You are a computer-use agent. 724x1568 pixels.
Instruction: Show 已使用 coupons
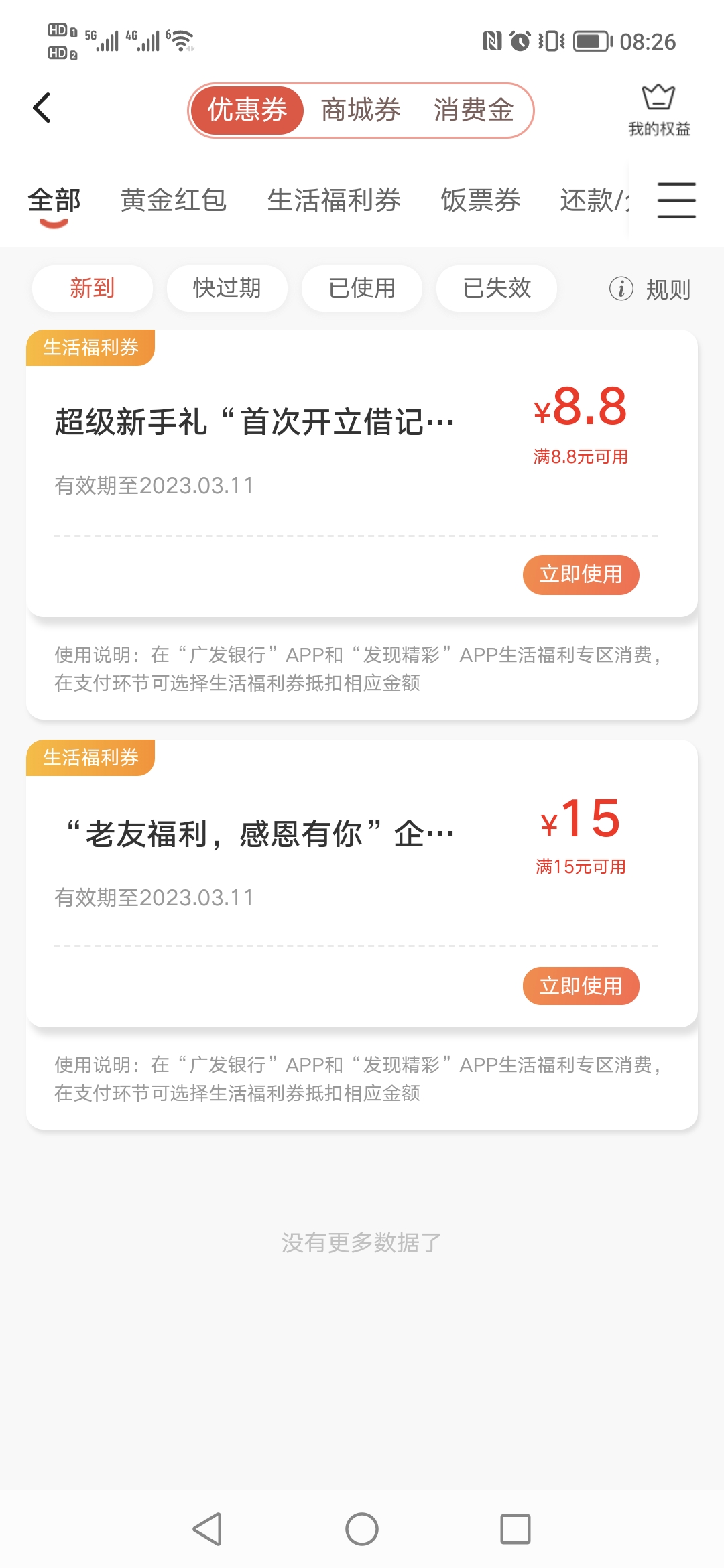[362, 288]
